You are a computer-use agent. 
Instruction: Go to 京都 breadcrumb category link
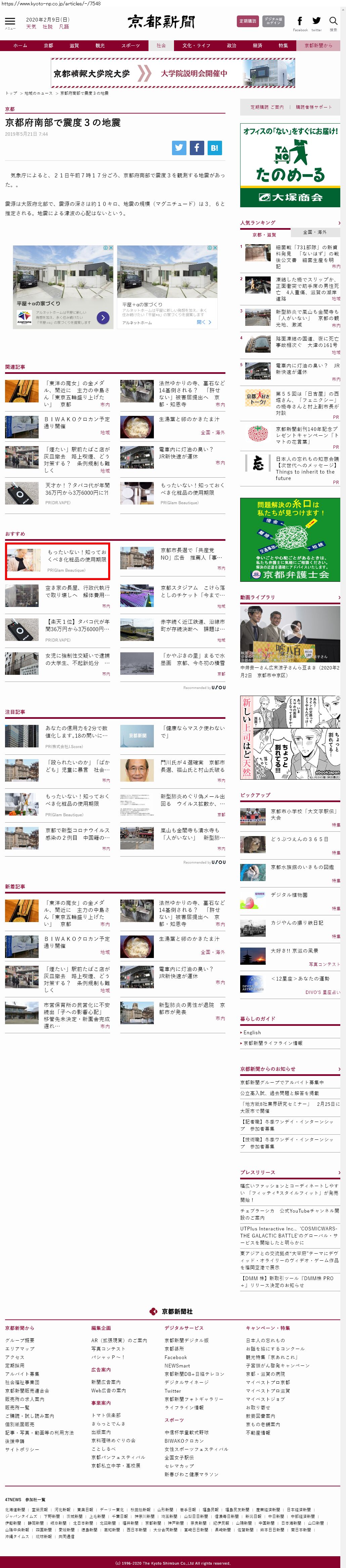10,109
